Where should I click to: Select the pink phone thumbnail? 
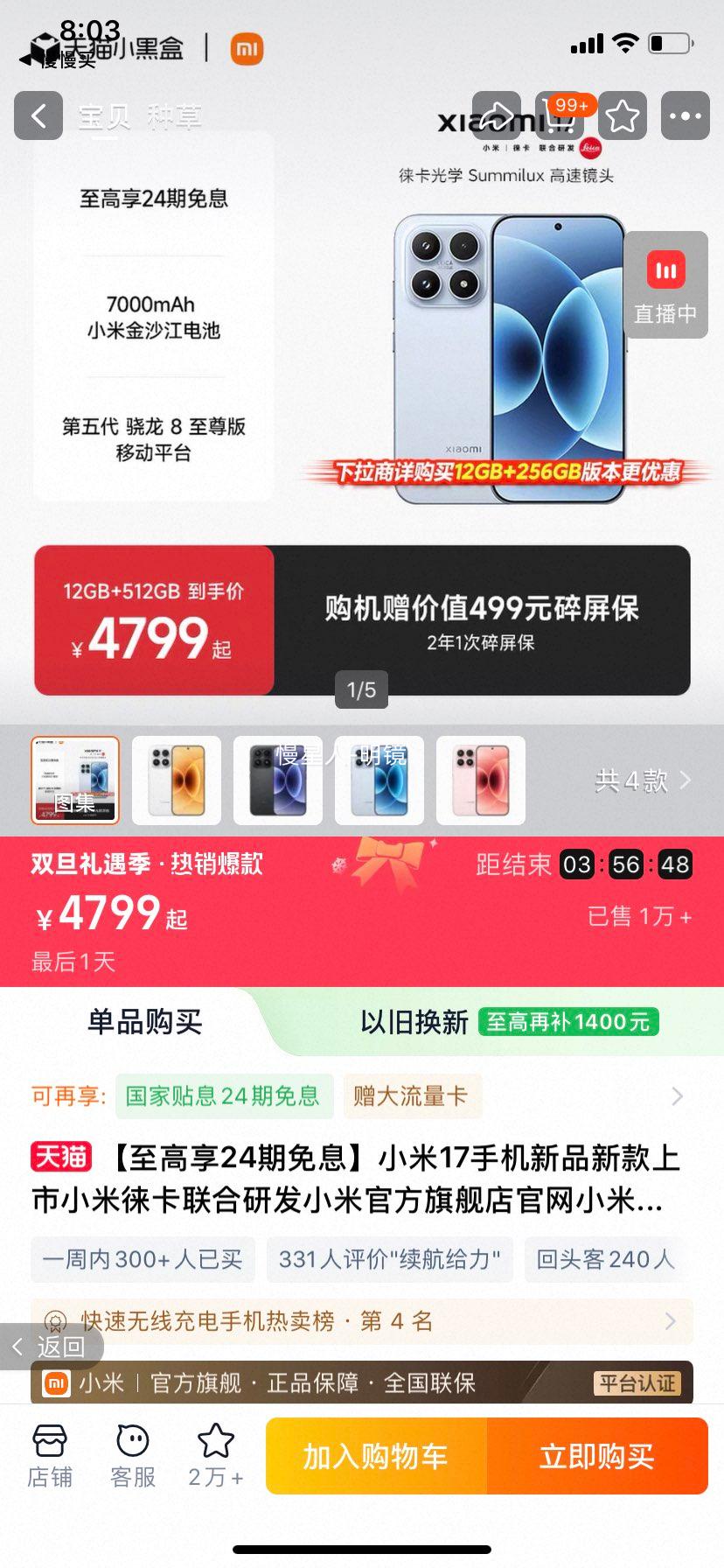click(x=482, y=780)
